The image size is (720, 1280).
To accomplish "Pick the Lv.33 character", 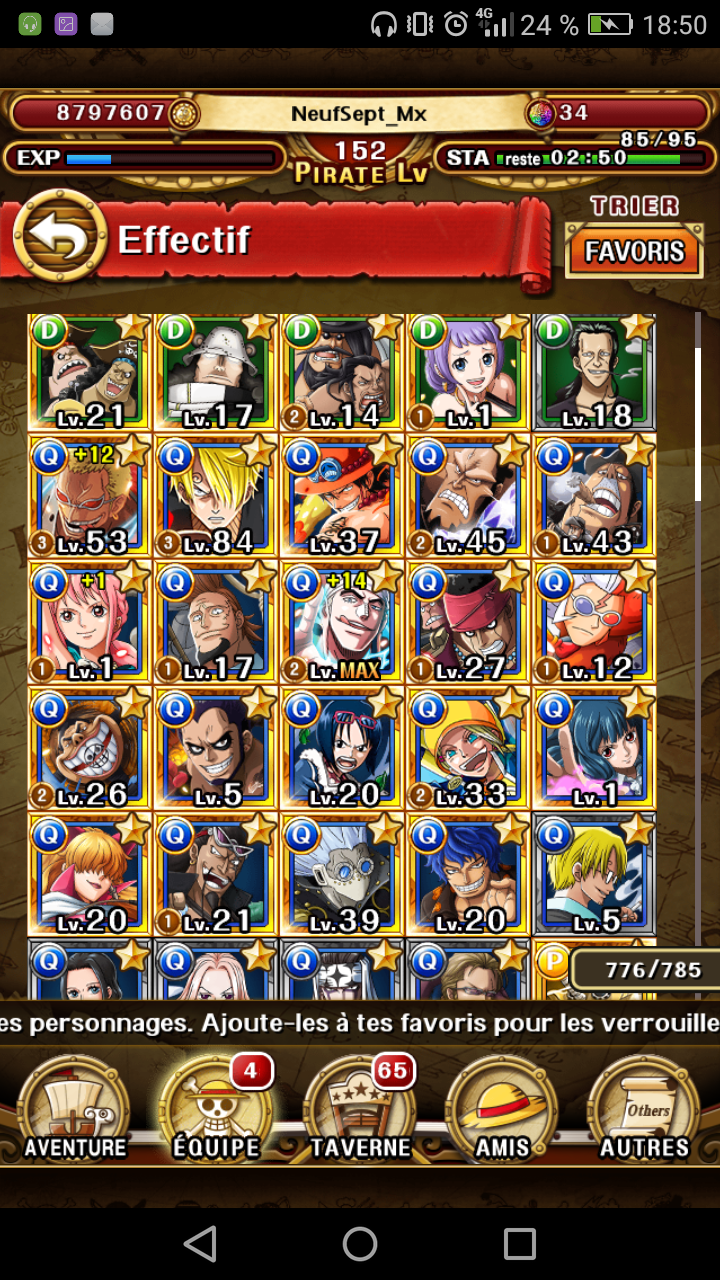I will coord(468,748).
